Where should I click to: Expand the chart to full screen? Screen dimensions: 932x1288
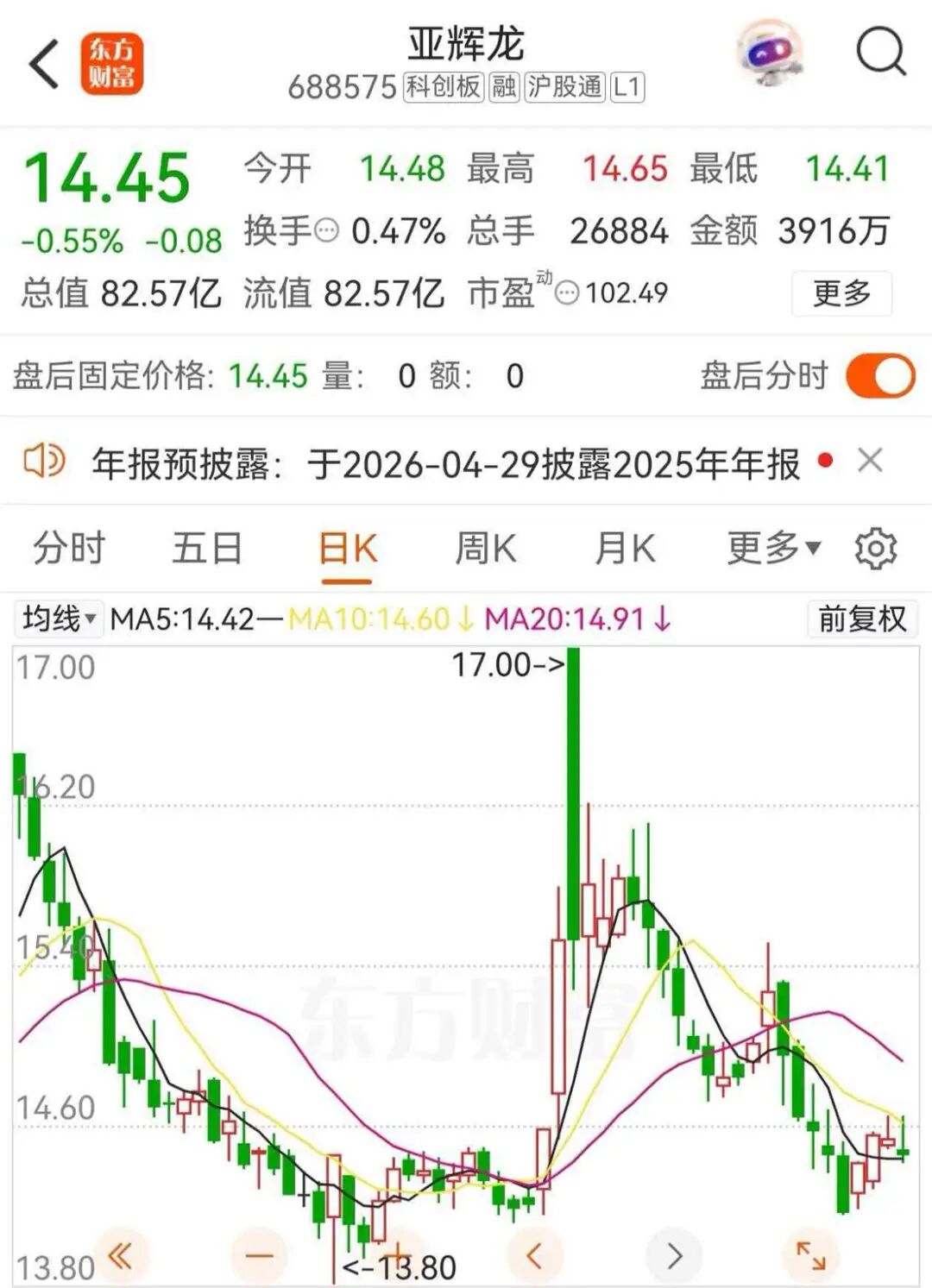pos(810,1256)
